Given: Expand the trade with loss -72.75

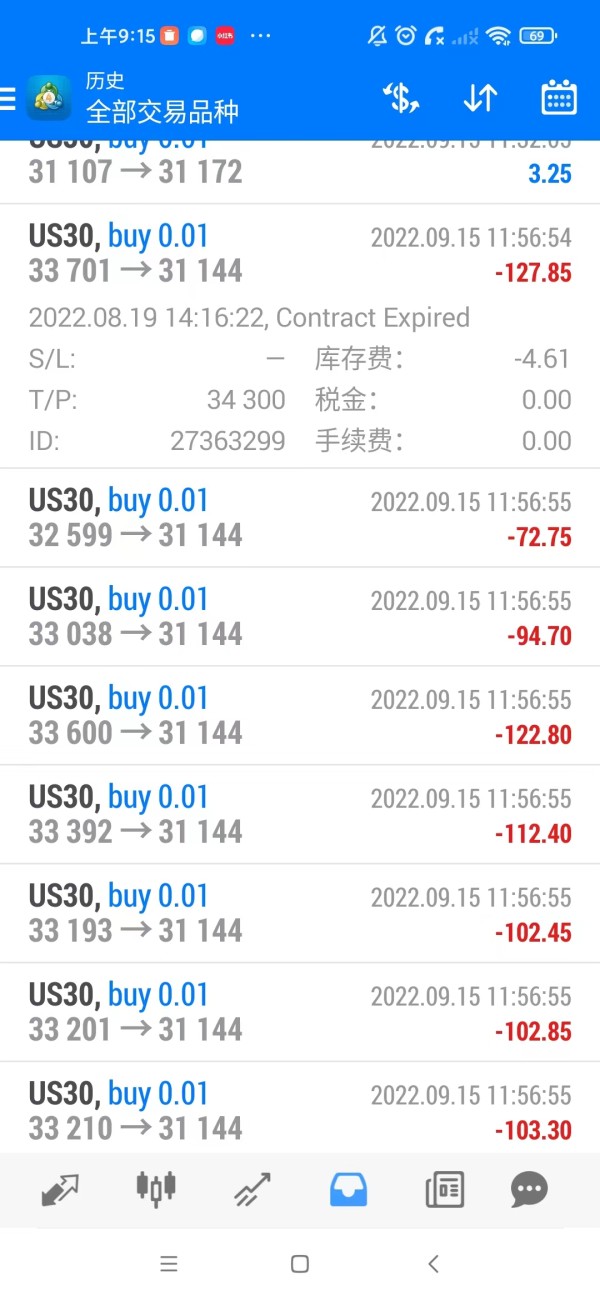Looking at the screenshot, I should (x=300, y=518).
